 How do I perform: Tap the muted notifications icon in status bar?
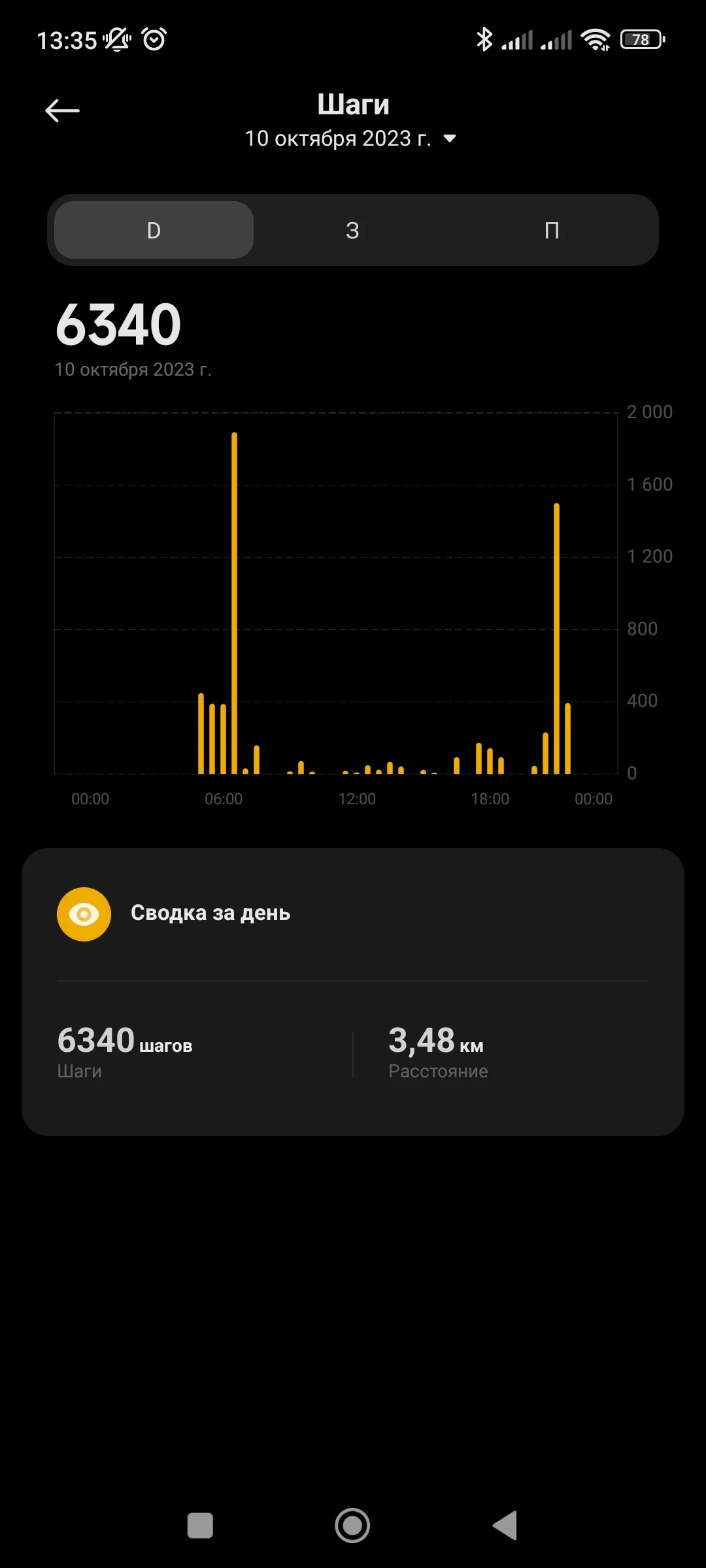coord(116,41)
